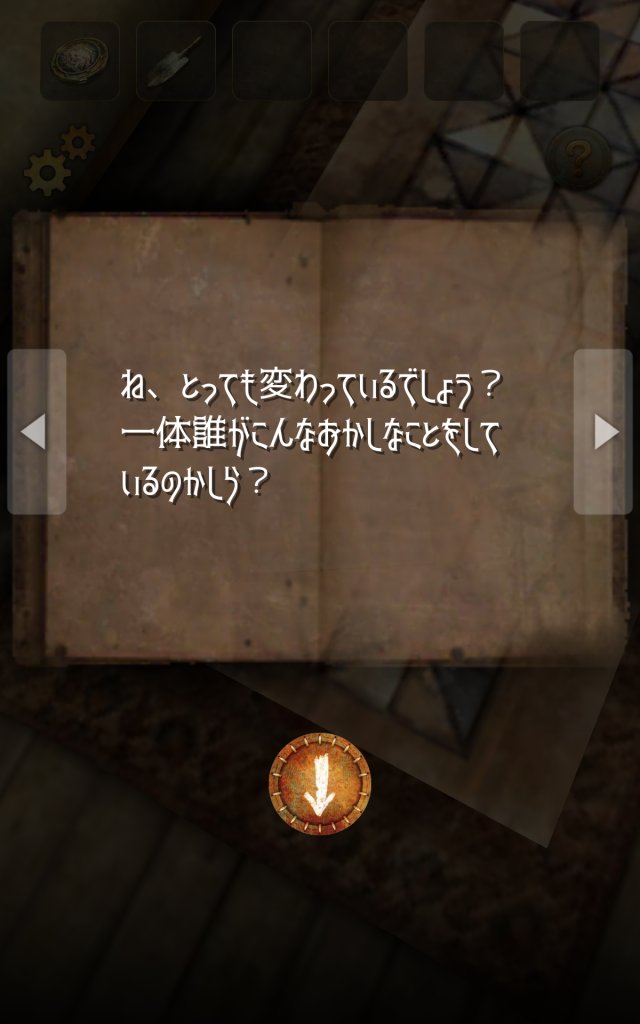The width and height of the screenshot is (640, 1024).
Task: Turn to the next page of the book
Action: coord(603,432)
